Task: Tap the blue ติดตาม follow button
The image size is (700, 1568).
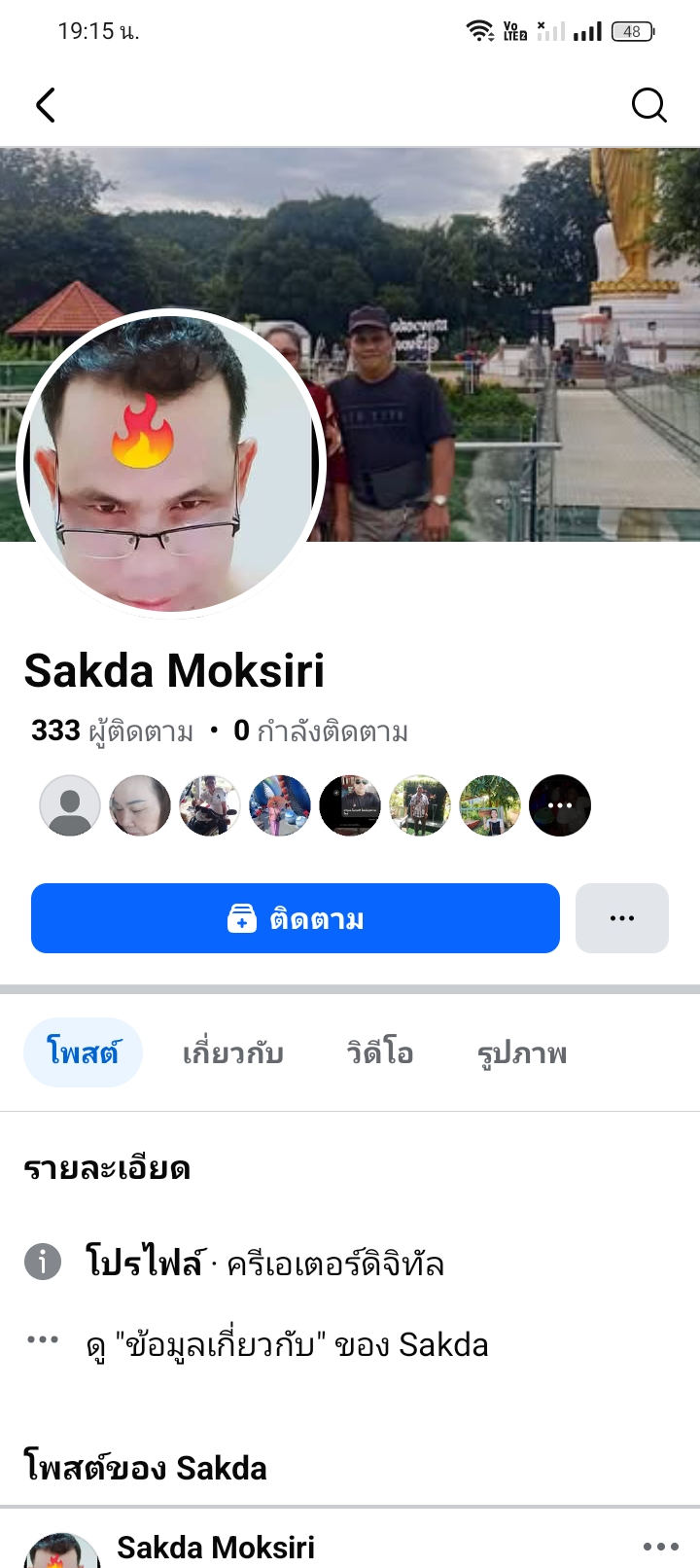Action: [x=296, y=918]
